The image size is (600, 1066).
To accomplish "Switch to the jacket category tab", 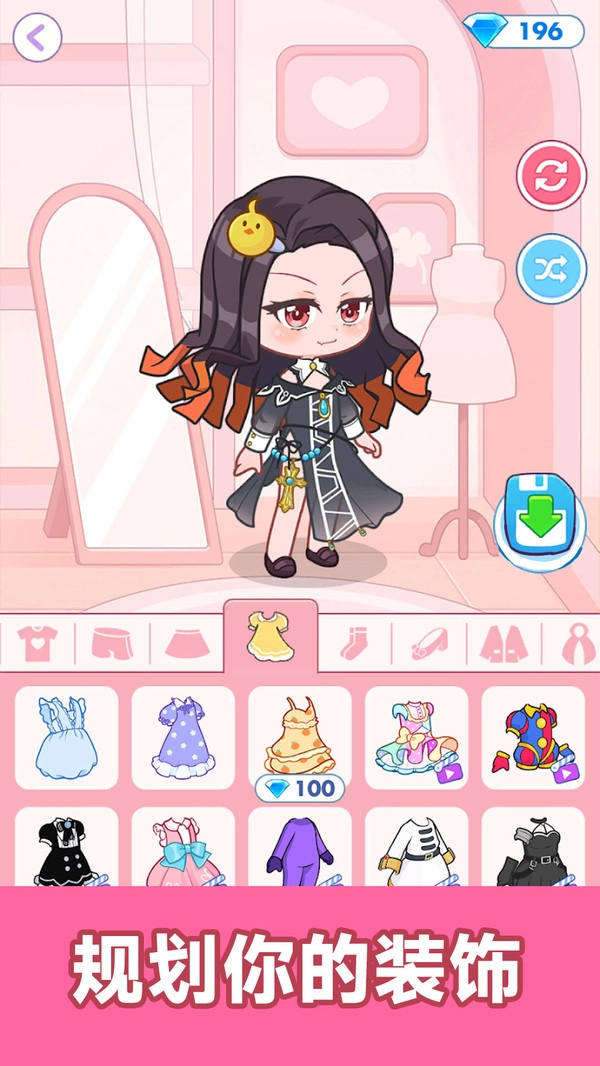I will point(504,643).
